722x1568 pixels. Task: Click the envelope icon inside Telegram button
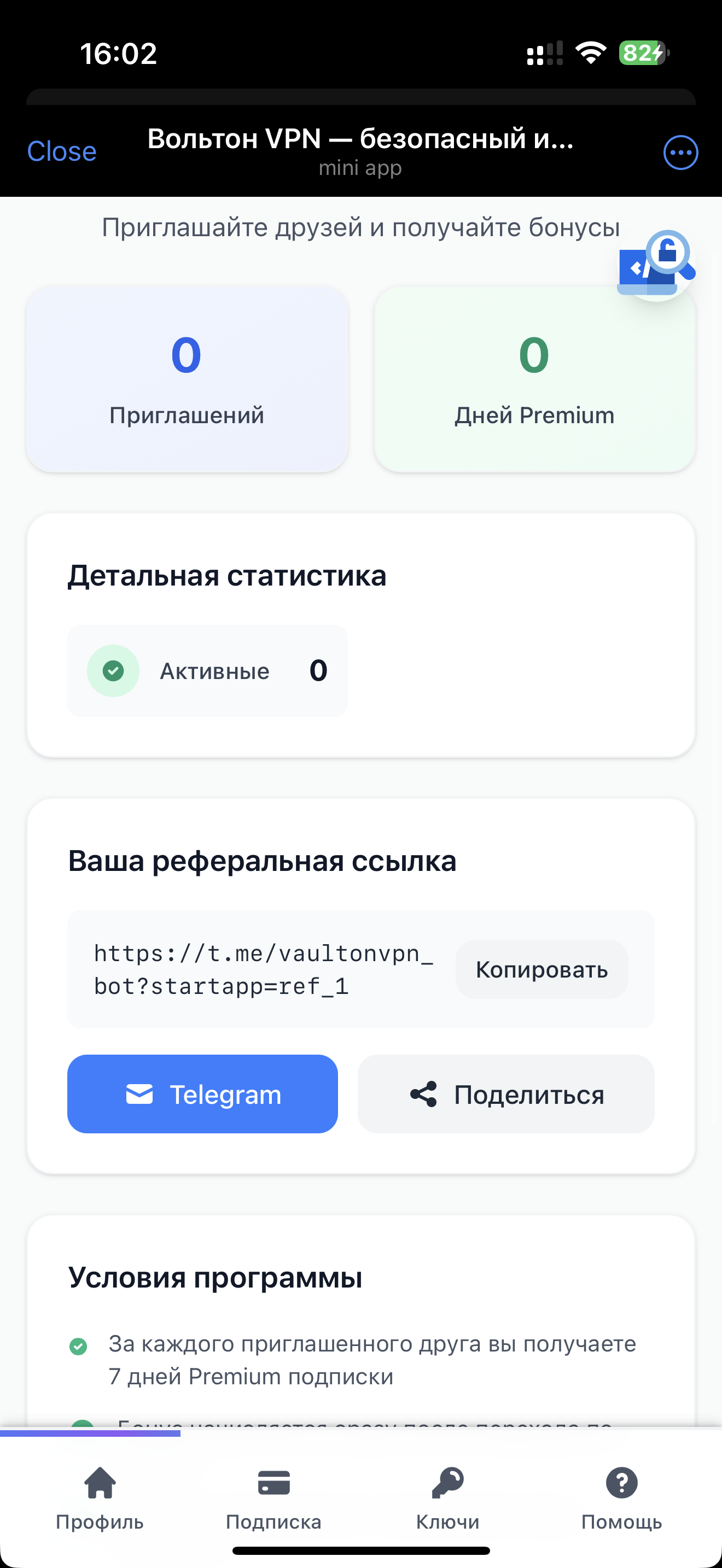tap(139, 1094)
